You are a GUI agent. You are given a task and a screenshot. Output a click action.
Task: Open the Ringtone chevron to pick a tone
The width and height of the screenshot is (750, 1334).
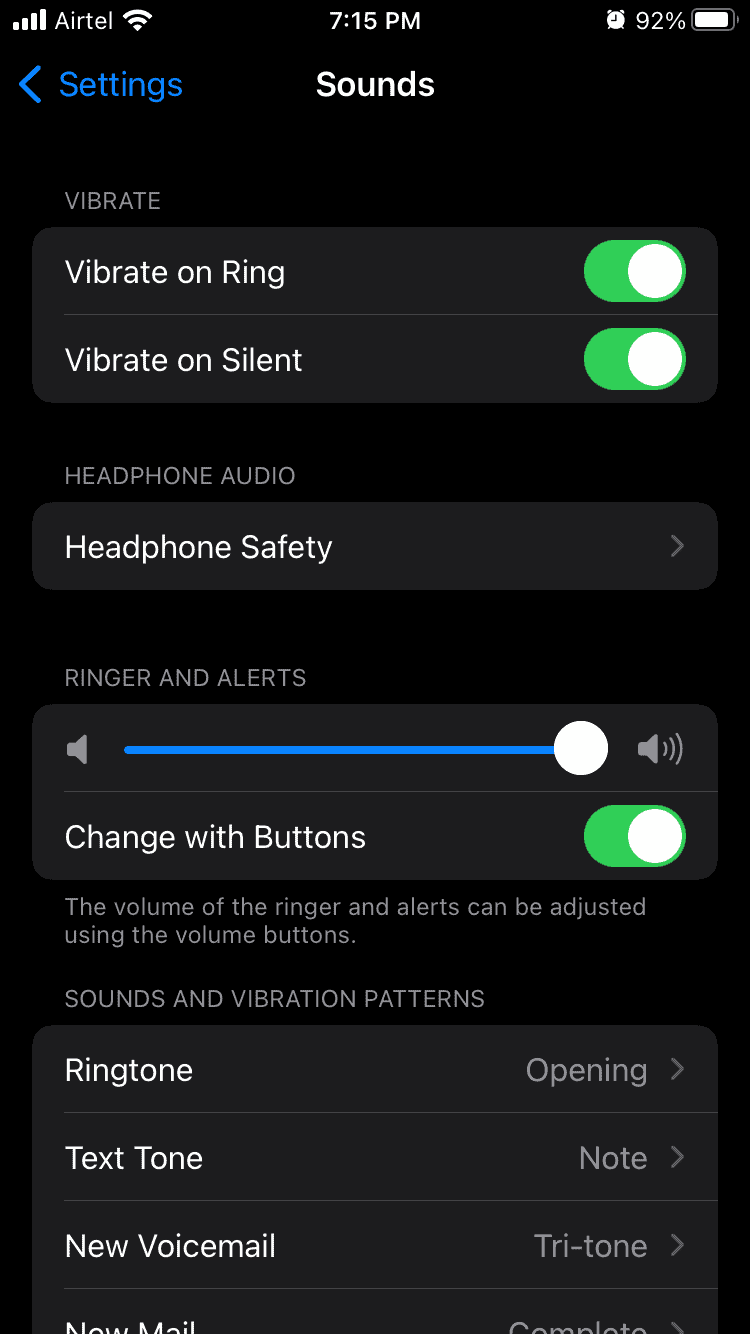coord(676,1069)
